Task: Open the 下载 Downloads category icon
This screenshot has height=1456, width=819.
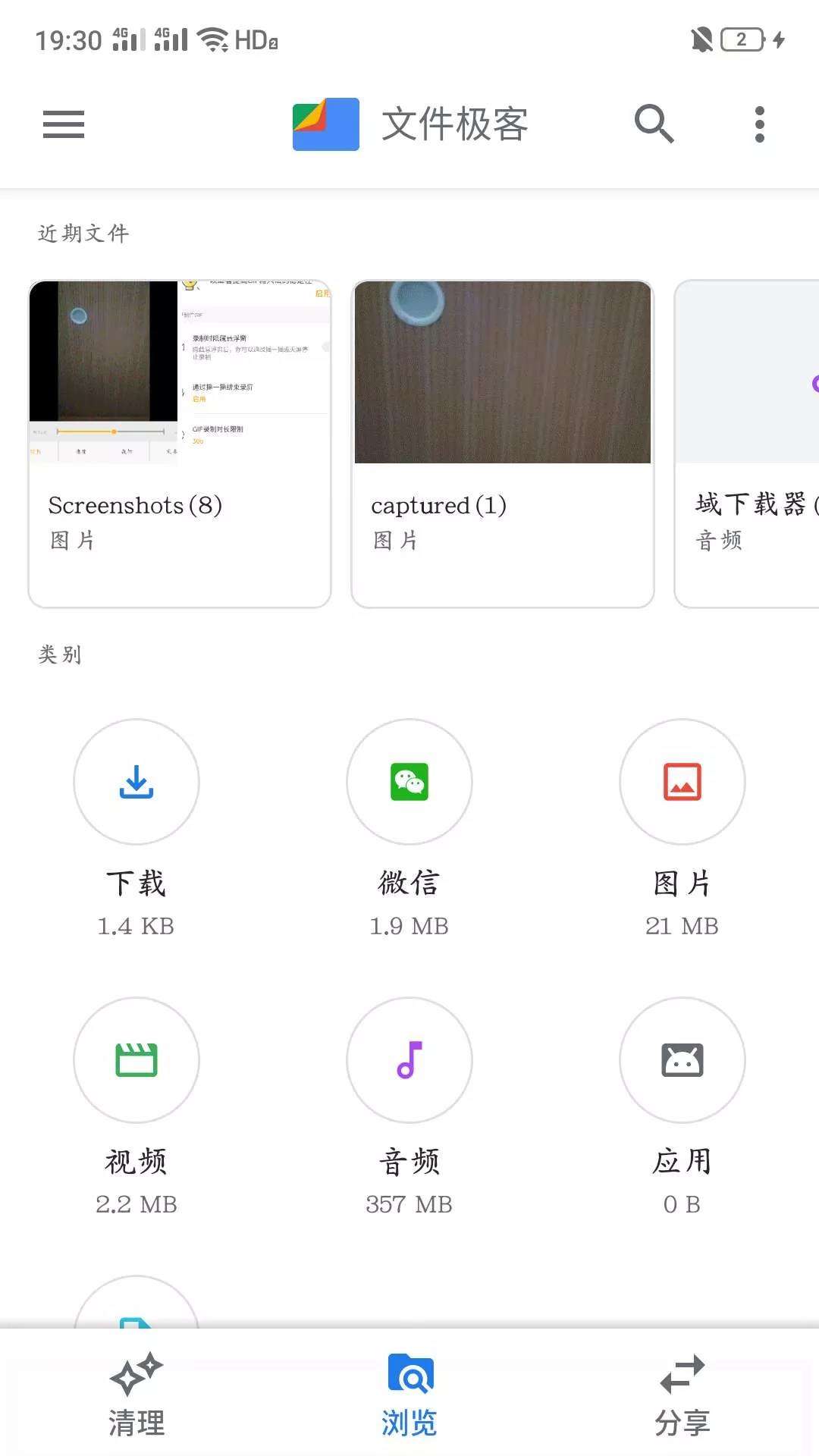Action: [x=136, y=782]
